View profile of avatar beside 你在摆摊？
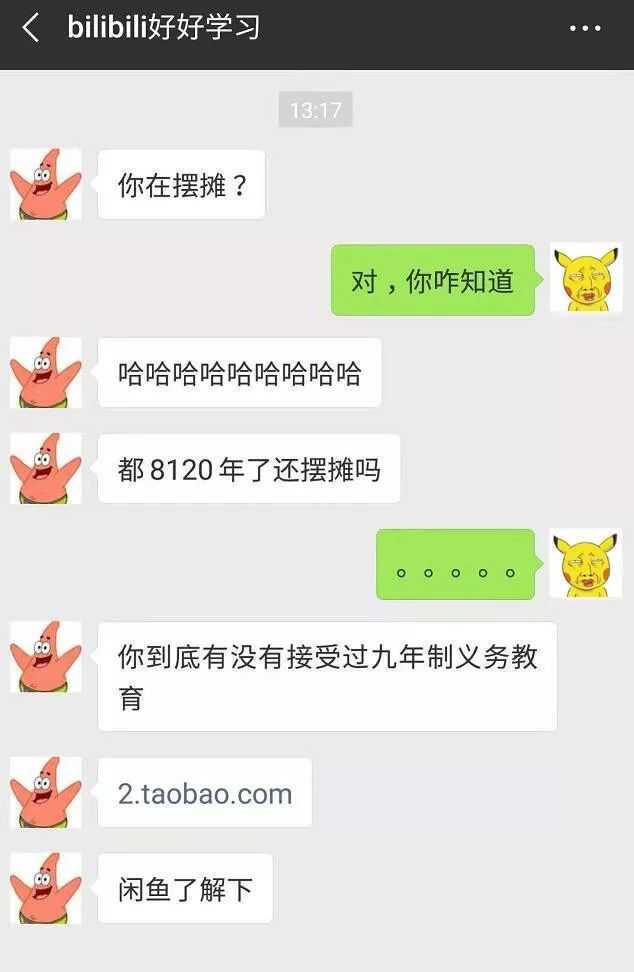 pos(45,184)
